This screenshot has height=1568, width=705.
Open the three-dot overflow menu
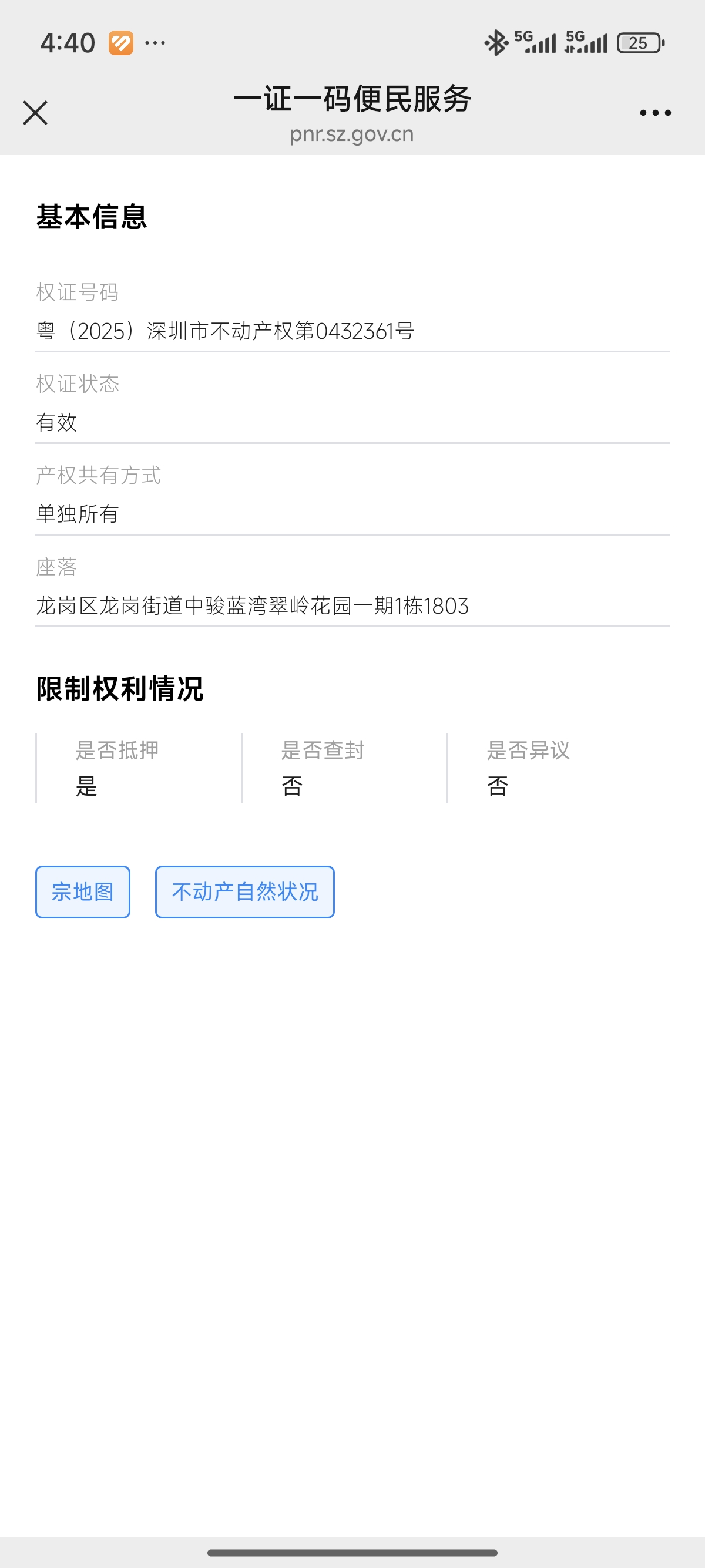(655, 113)
